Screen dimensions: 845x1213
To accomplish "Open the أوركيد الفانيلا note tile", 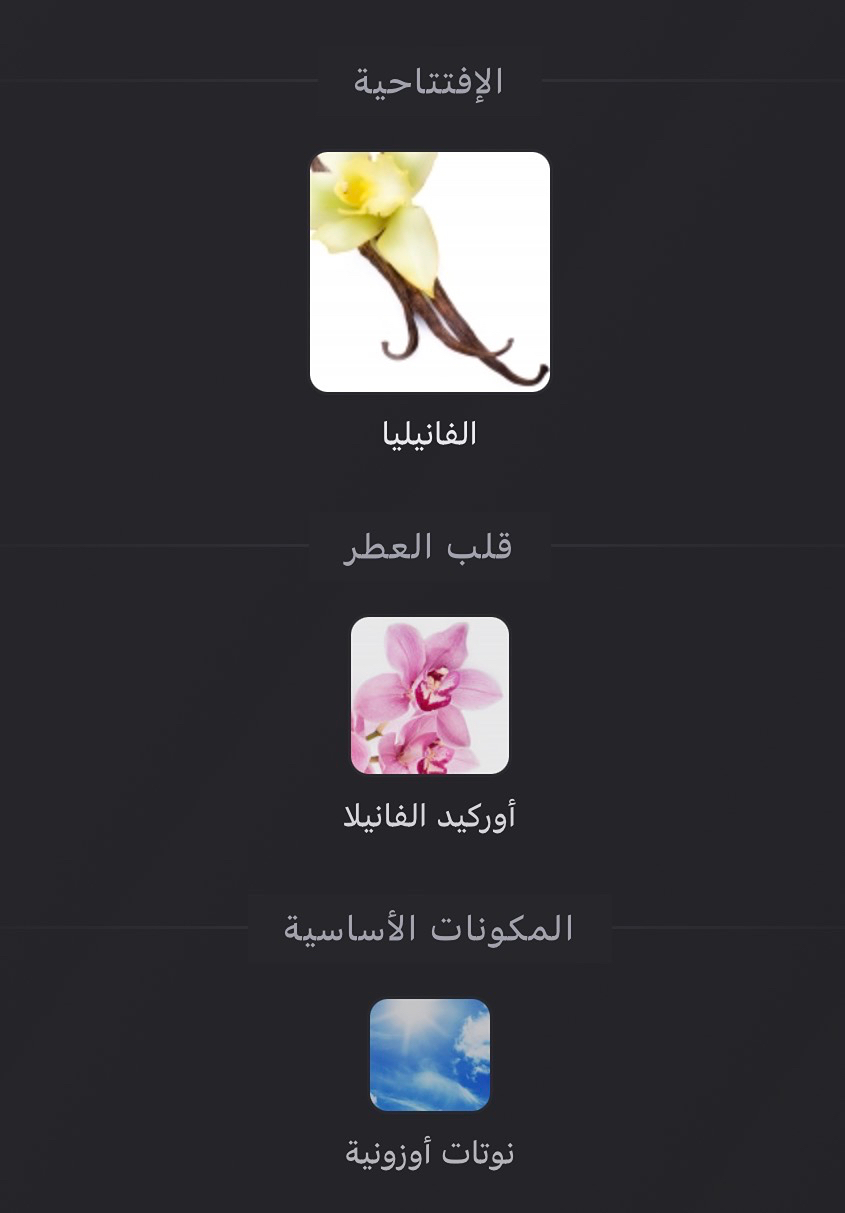I will [x=430, y=696].
